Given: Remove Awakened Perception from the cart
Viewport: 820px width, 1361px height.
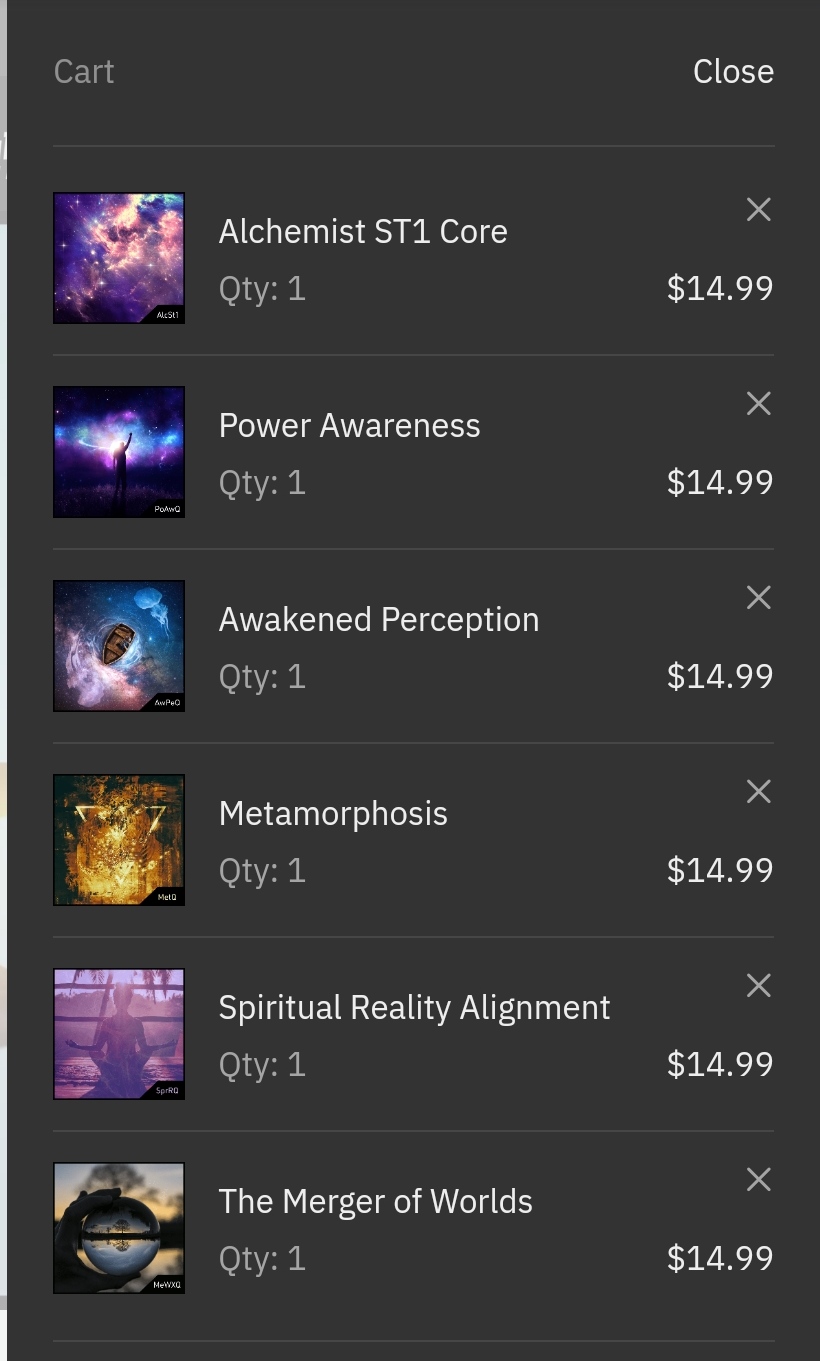Looking at the screenshot, I should 759,597.
